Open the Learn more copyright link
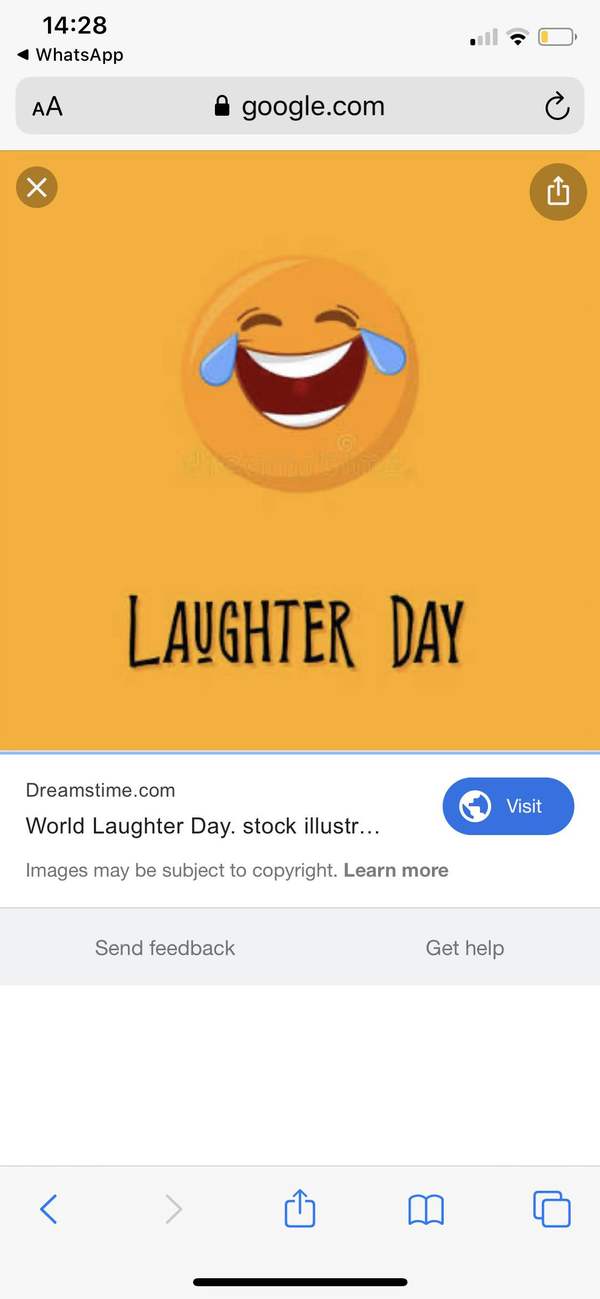 tap(395, 870)
